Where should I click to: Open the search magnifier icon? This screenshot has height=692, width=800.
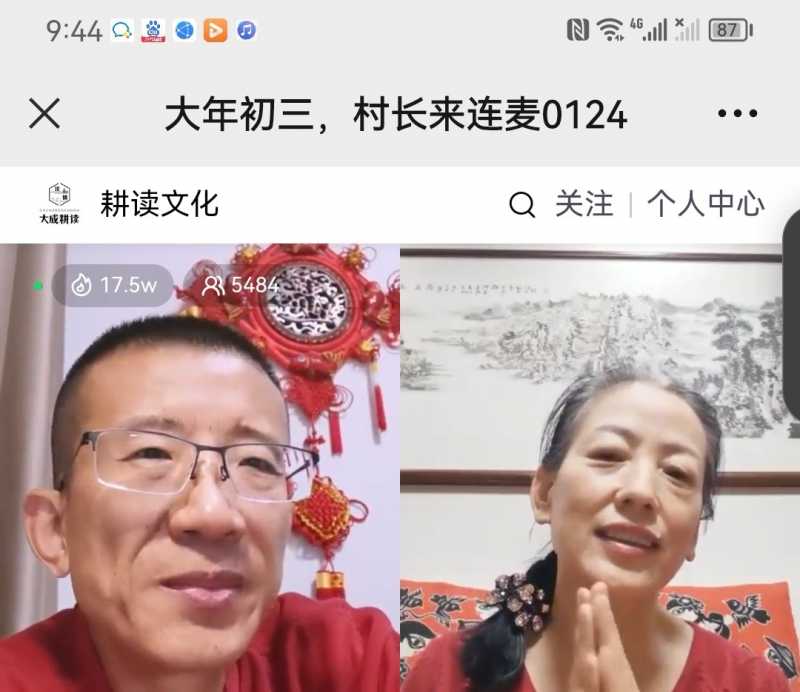coord(522,205)
